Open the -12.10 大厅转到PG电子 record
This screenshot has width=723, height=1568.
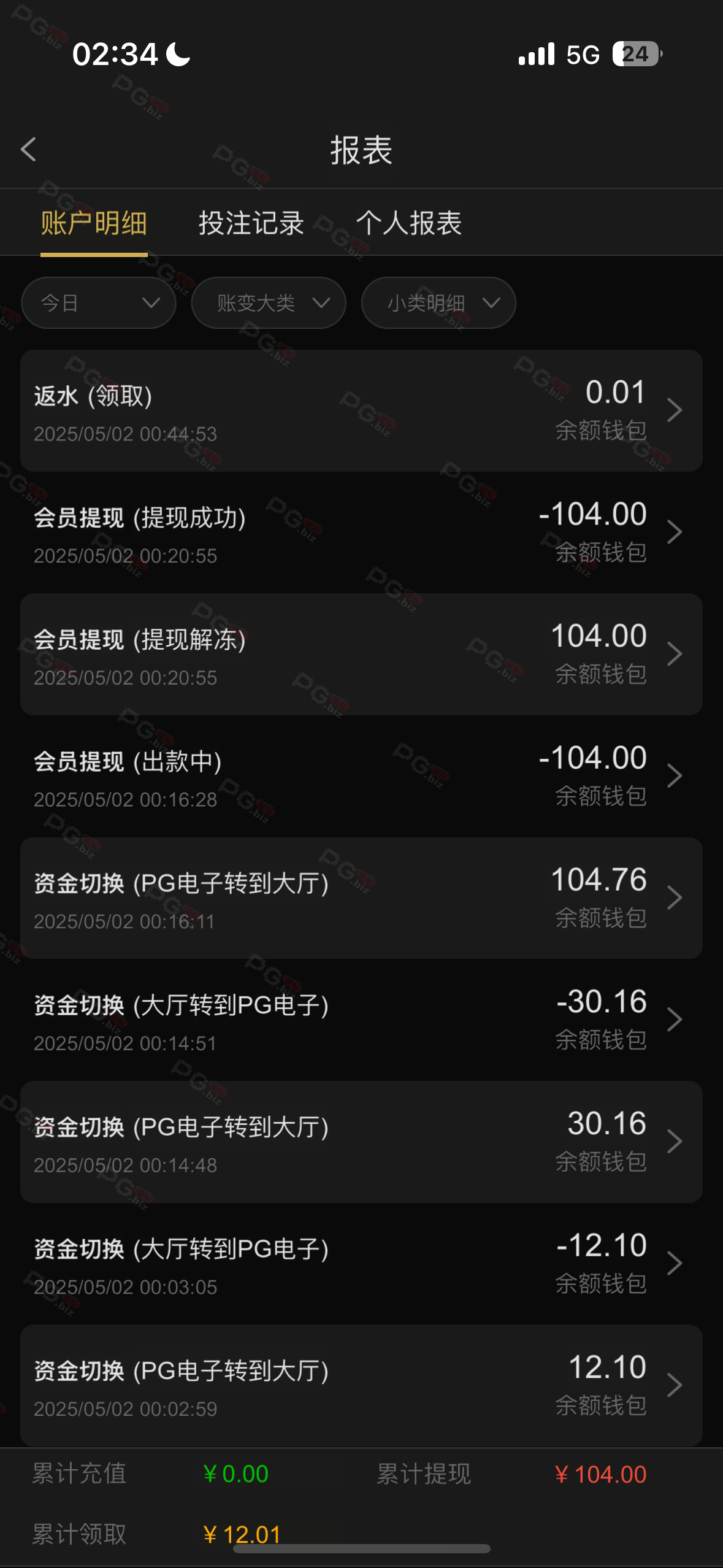click(361, 1263)
